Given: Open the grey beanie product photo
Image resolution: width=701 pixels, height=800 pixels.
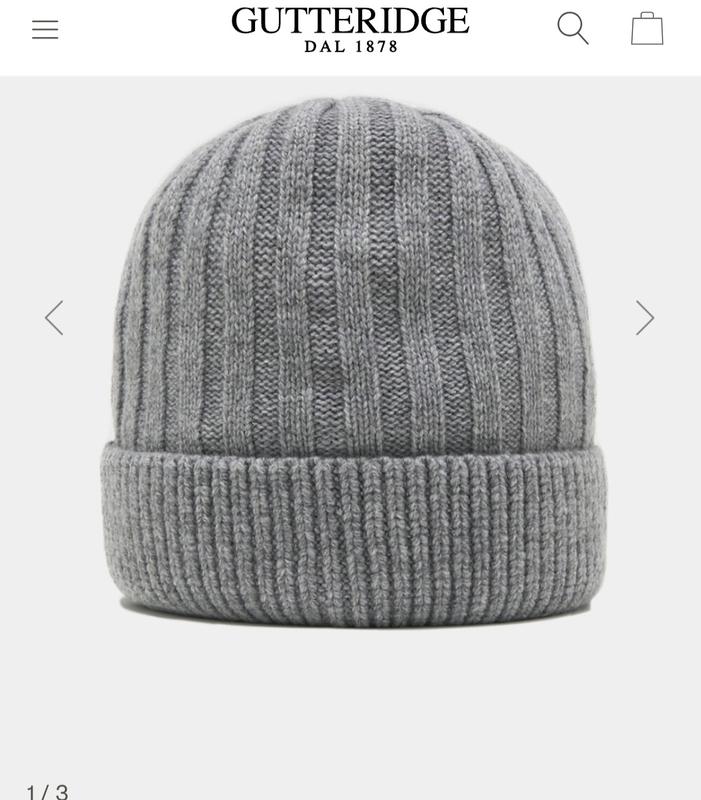Looking at the screenshot, I should 350,360.
